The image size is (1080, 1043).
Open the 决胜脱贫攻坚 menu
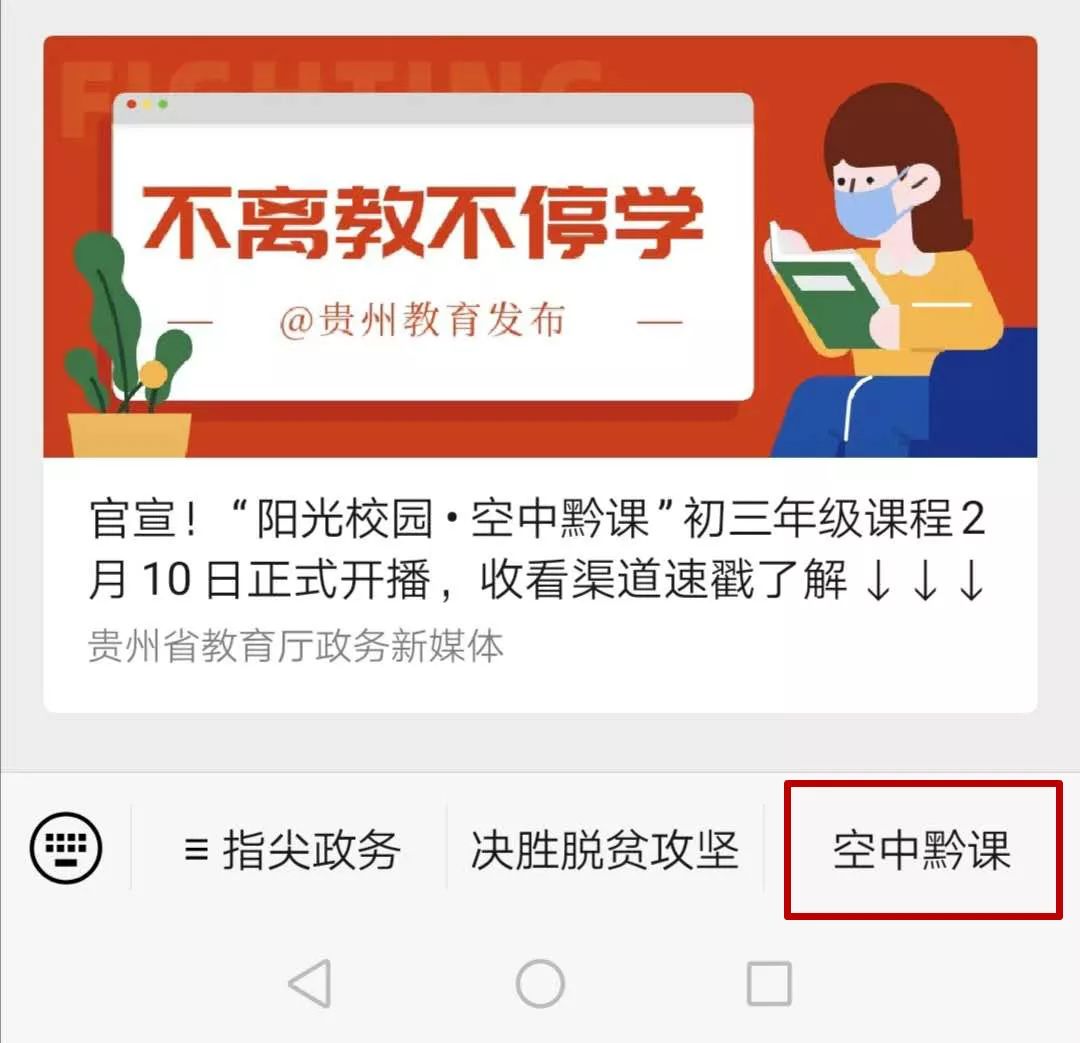click(604, 851)
